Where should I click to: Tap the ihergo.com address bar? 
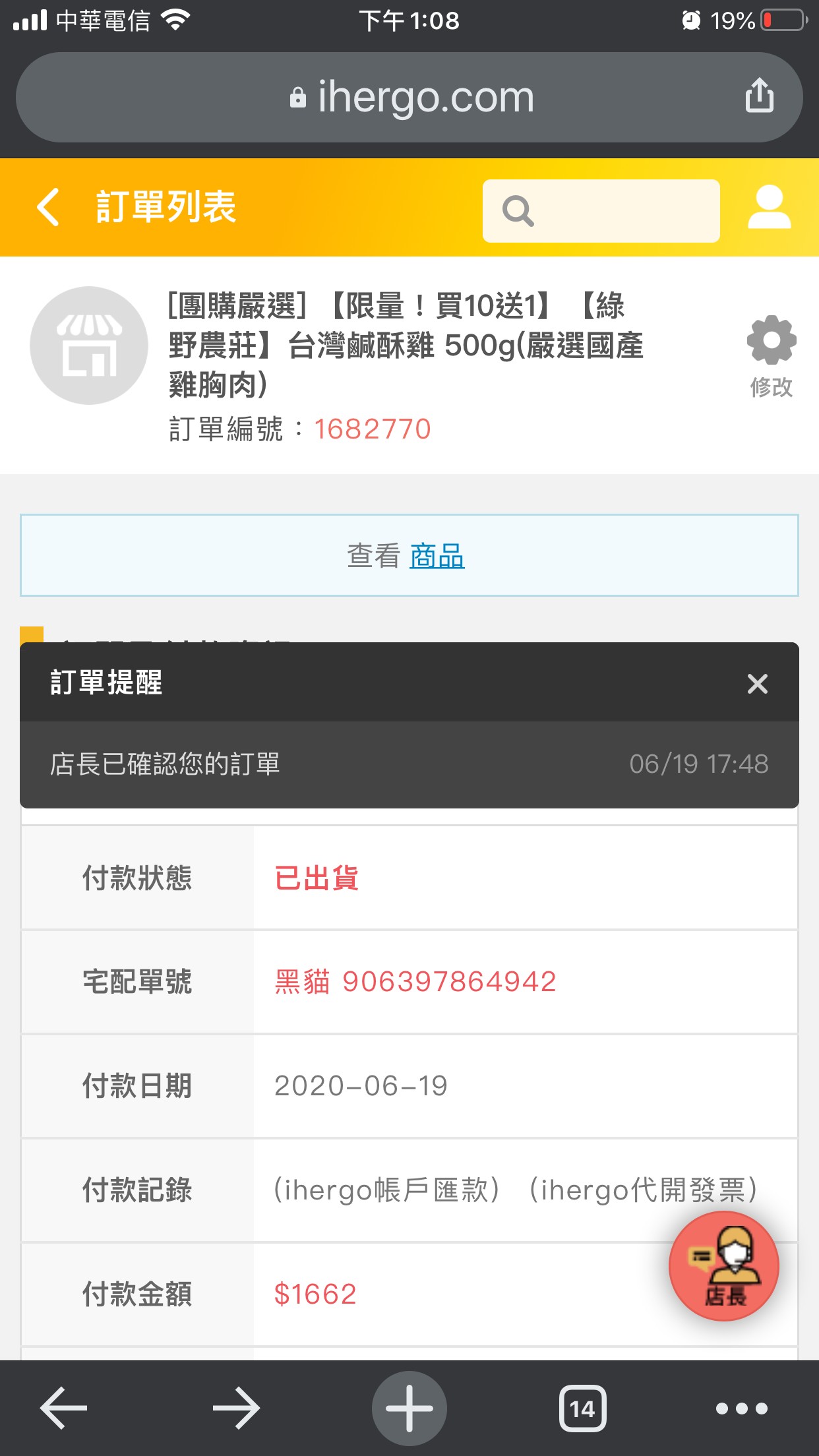[409, 98]
